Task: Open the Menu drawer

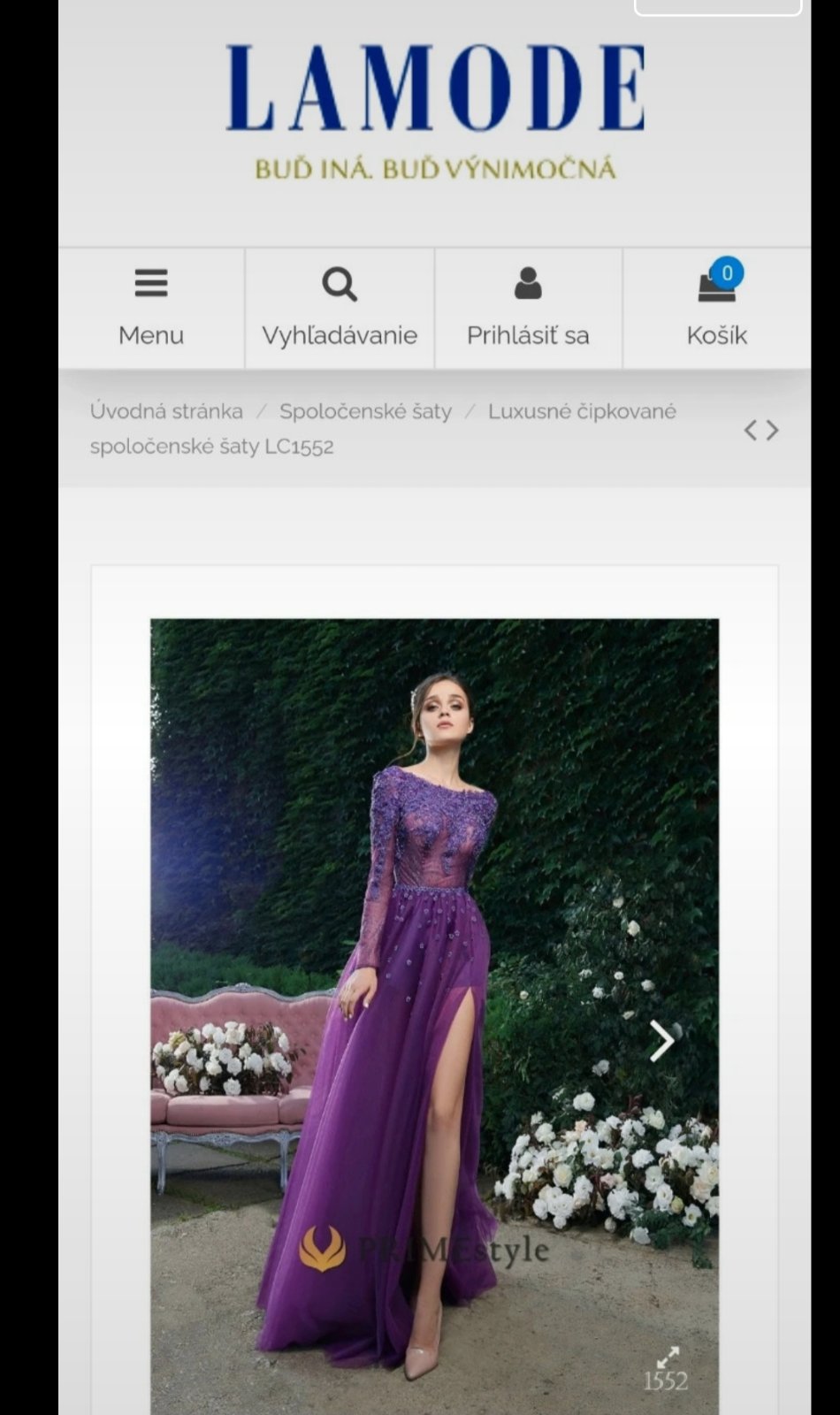Action: click(151, 307)
